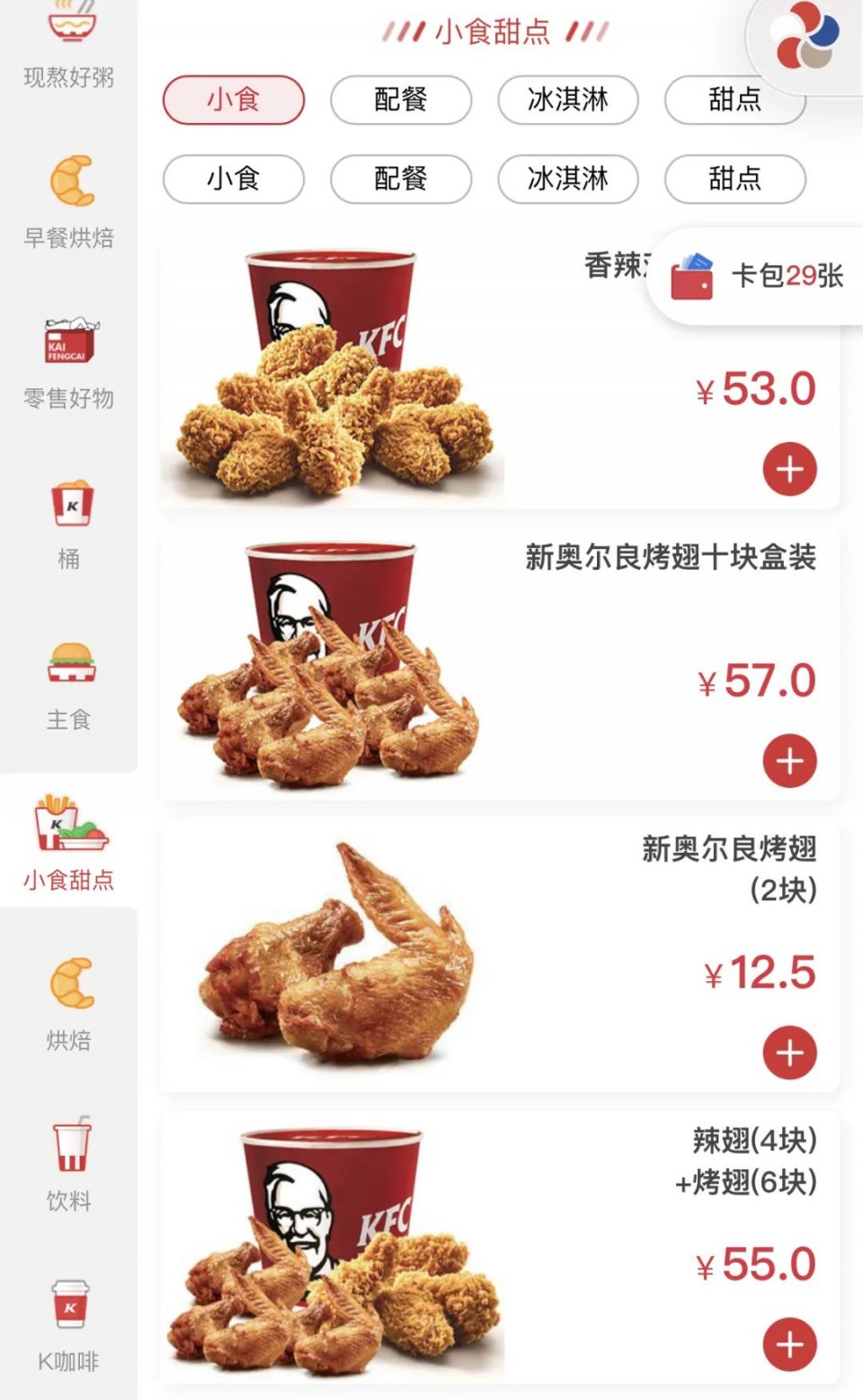Select the 小食 filter in top row
The image size is (863, 1400).
(232, 100)
